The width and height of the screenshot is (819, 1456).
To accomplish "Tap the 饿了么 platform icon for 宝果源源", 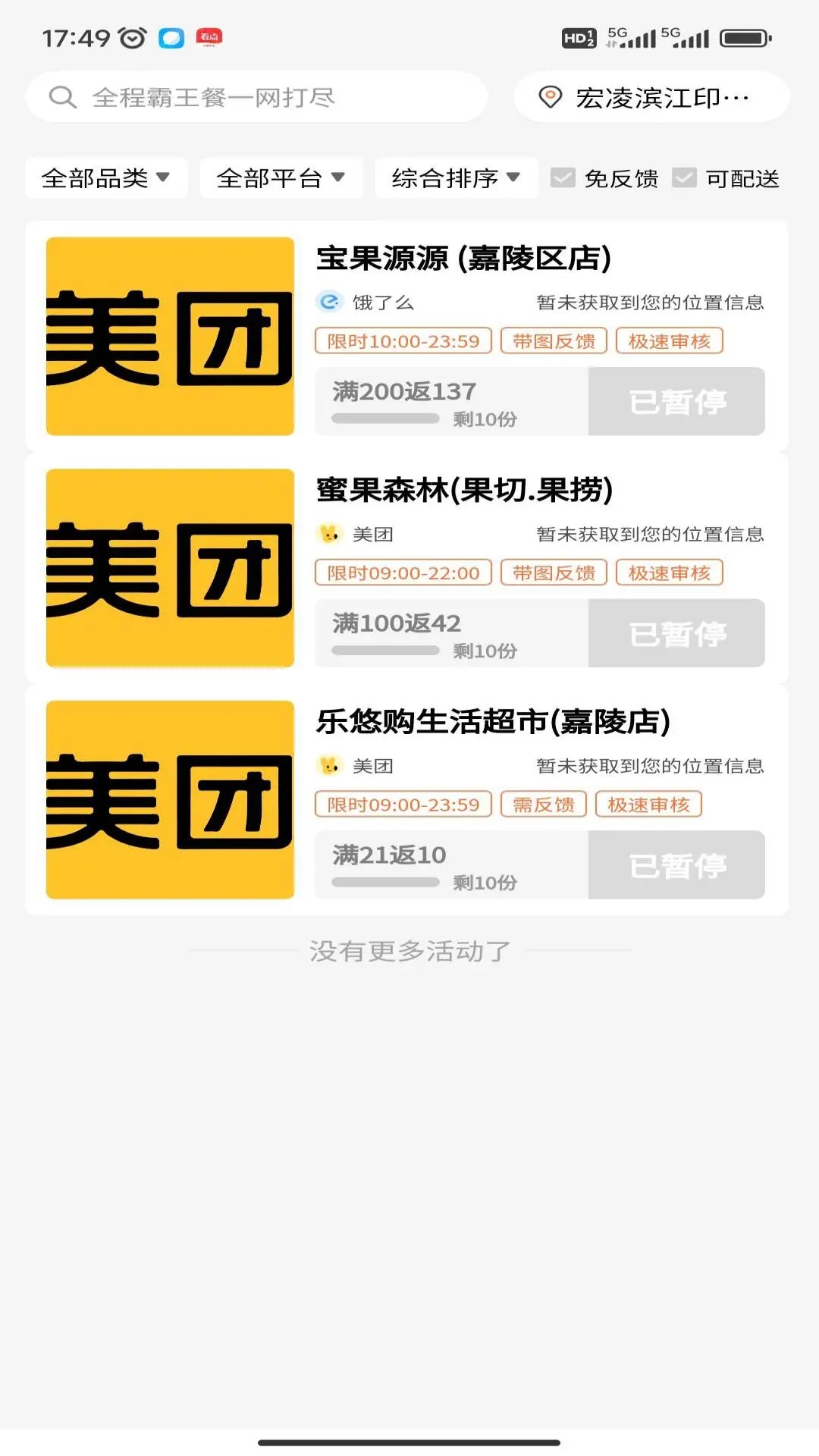I will (328, 301).
